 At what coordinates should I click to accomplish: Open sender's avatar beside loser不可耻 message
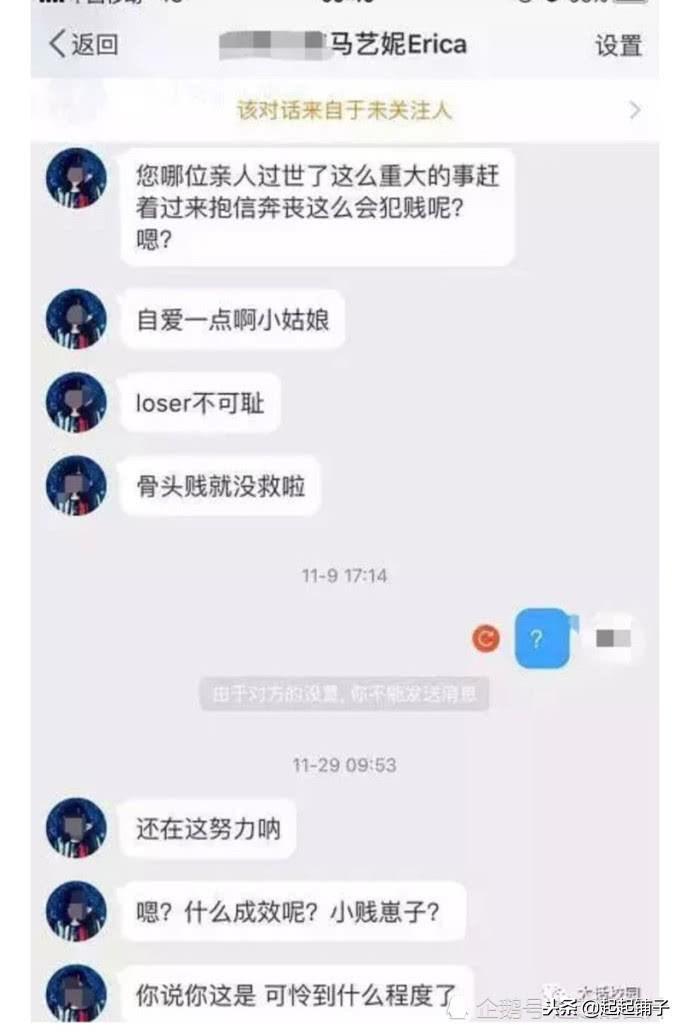click(77, 403)
